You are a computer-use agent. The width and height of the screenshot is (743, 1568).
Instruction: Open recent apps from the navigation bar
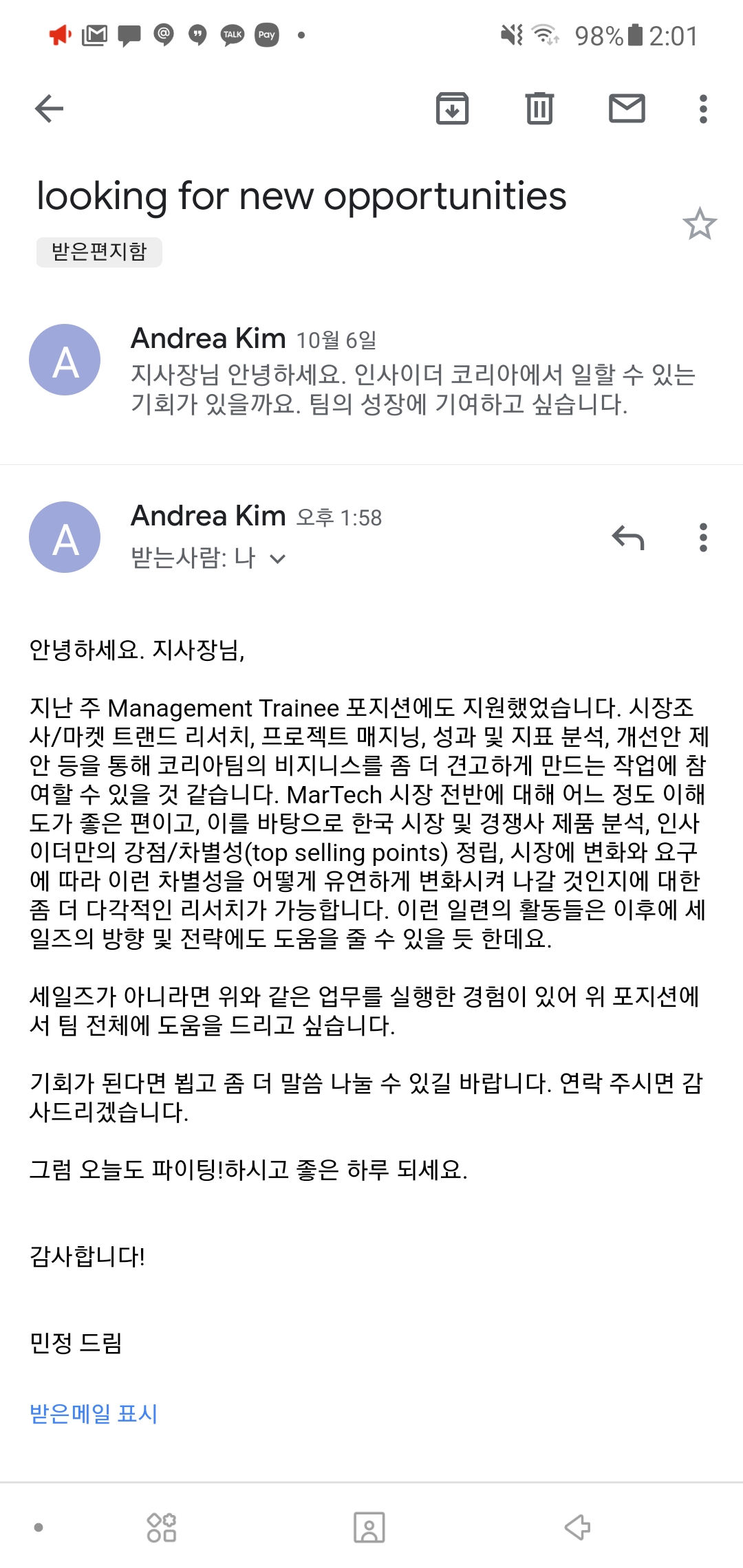click(x=162, y=1527)
